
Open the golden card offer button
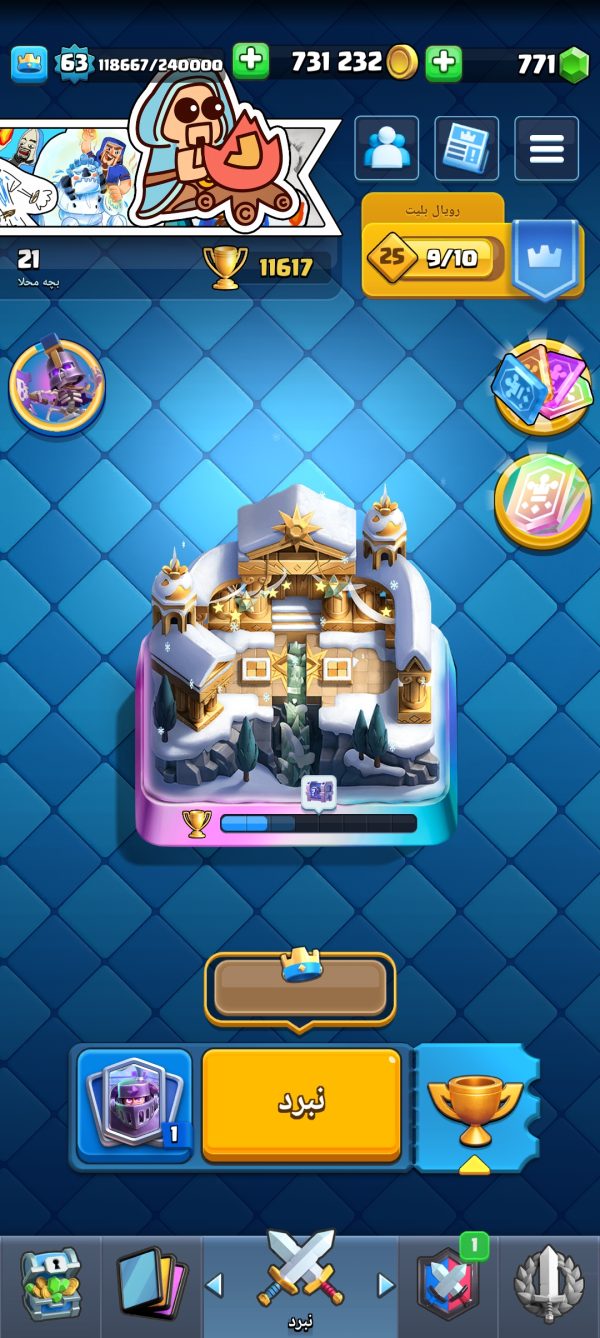click(542, 500)
